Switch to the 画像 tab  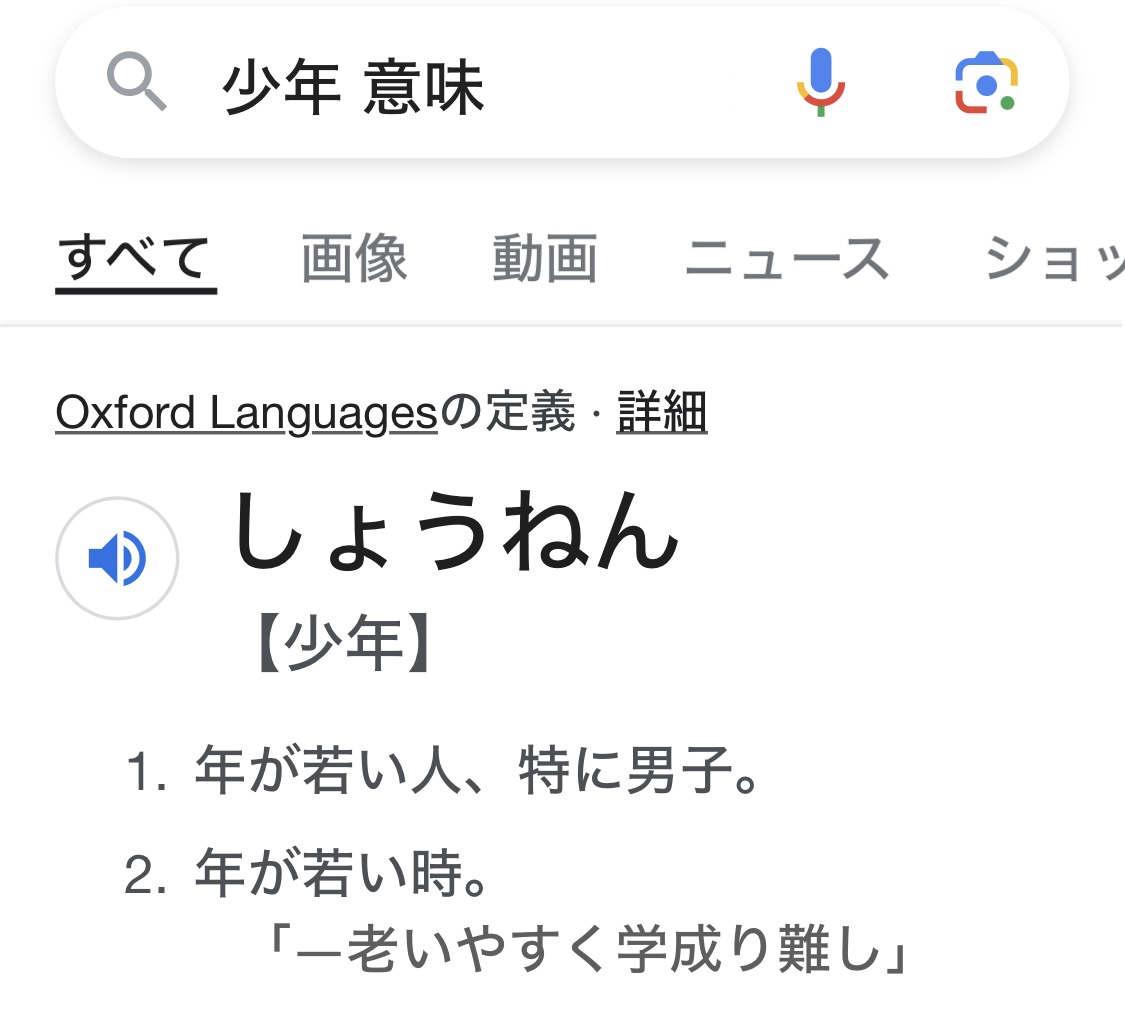(354, 258)
